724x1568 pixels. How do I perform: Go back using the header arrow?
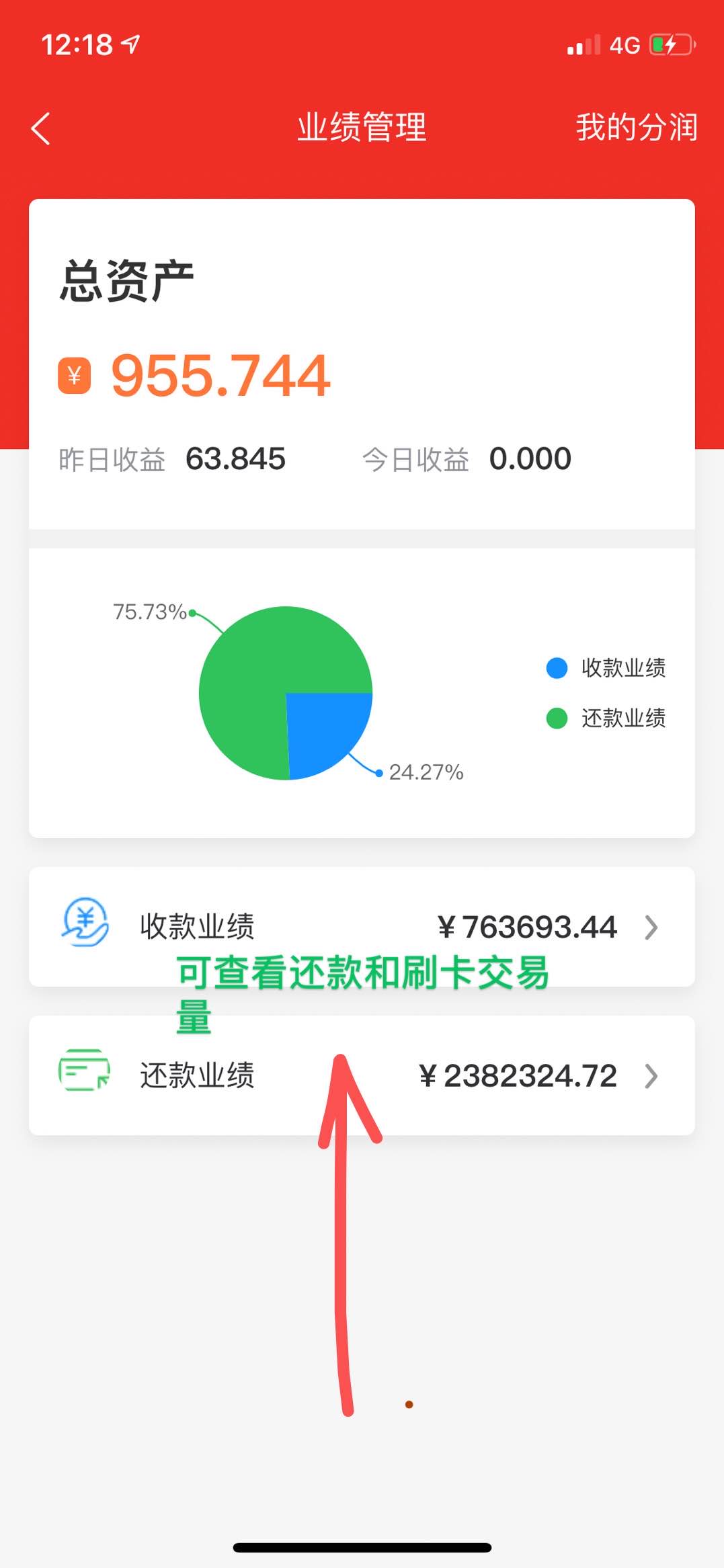click(x=41, y=128)
